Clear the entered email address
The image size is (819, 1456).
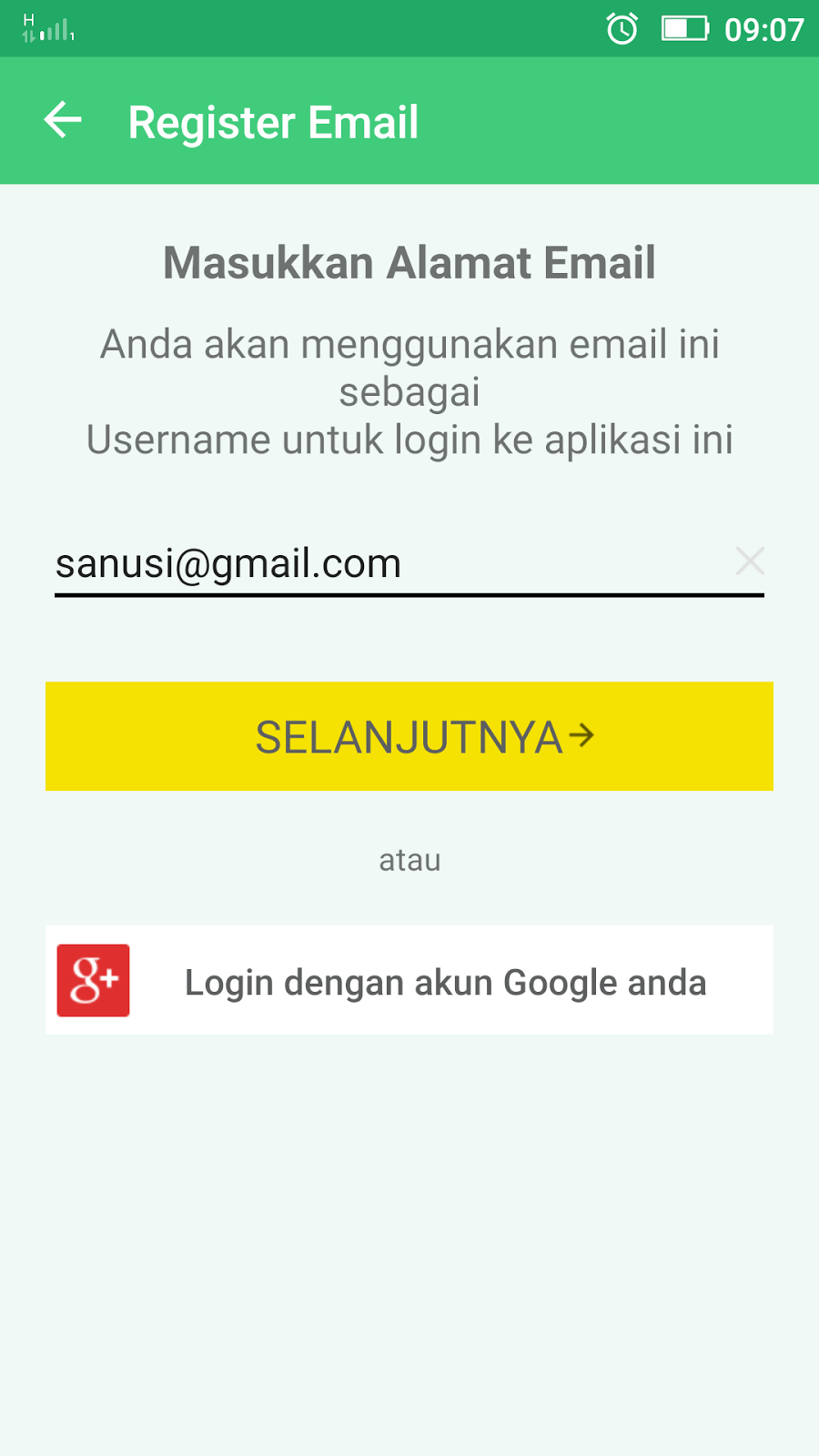point(750,561)
